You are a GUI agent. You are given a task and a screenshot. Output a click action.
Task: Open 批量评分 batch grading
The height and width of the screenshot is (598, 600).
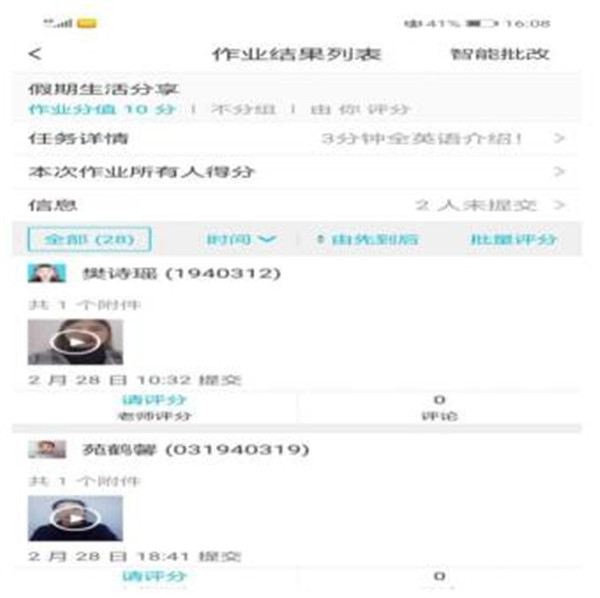coord(513,240)
